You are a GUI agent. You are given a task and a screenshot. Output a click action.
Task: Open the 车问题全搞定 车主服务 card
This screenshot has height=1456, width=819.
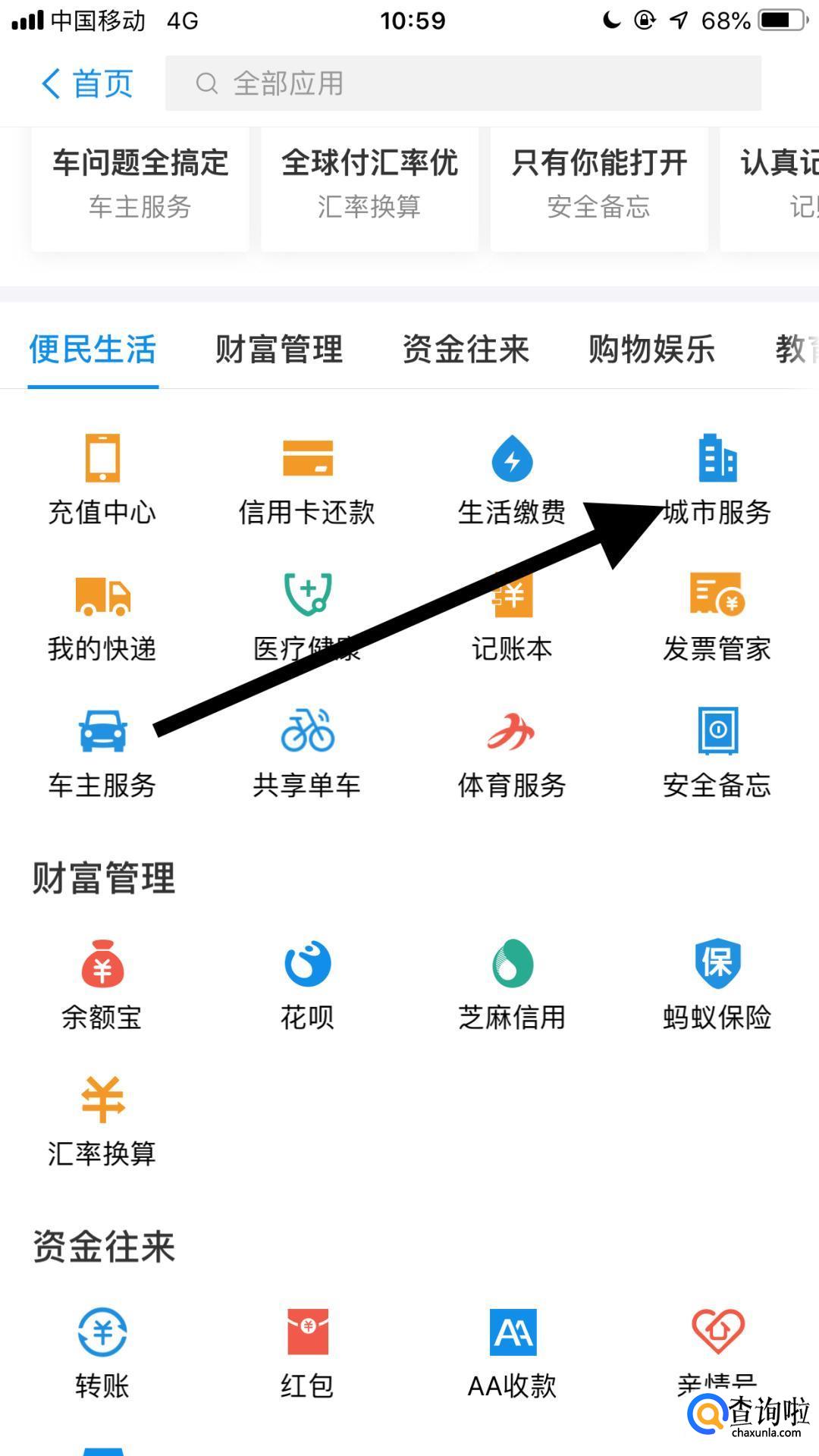(140, 186)
